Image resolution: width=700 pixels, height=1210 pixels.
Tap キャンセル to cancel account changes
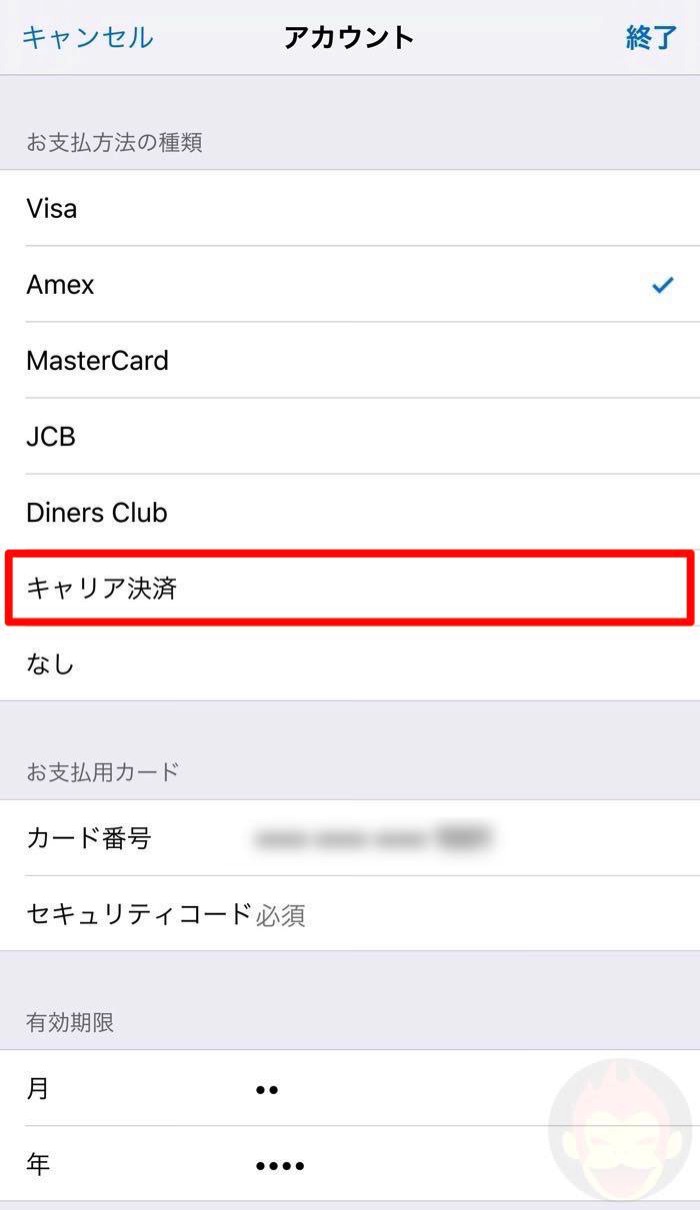point(88,38)
